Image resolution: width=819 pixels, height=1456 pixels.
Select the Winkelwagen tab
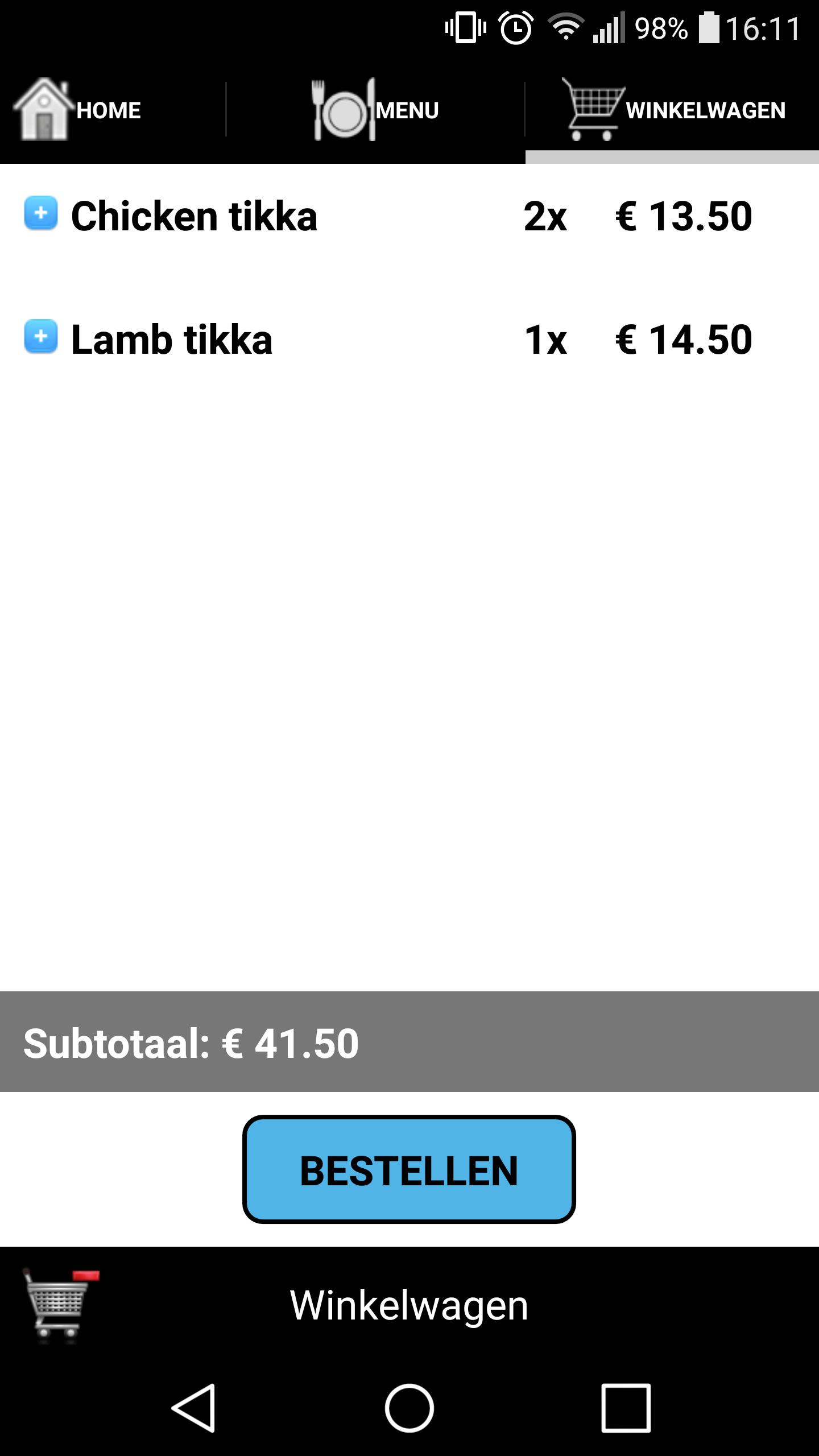(674, 110)
